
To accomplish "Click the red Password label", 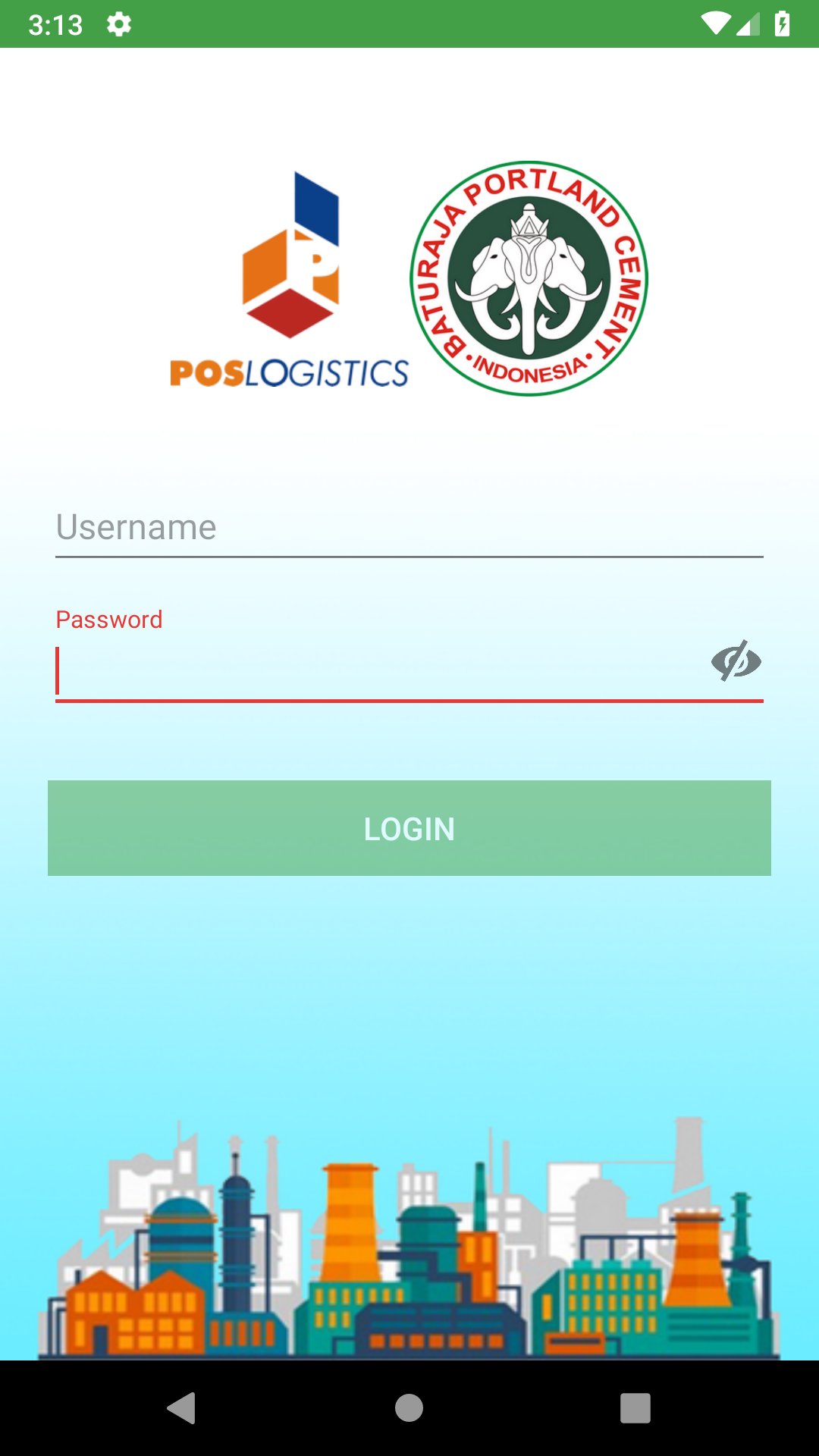I will click(x=108, y=620).
